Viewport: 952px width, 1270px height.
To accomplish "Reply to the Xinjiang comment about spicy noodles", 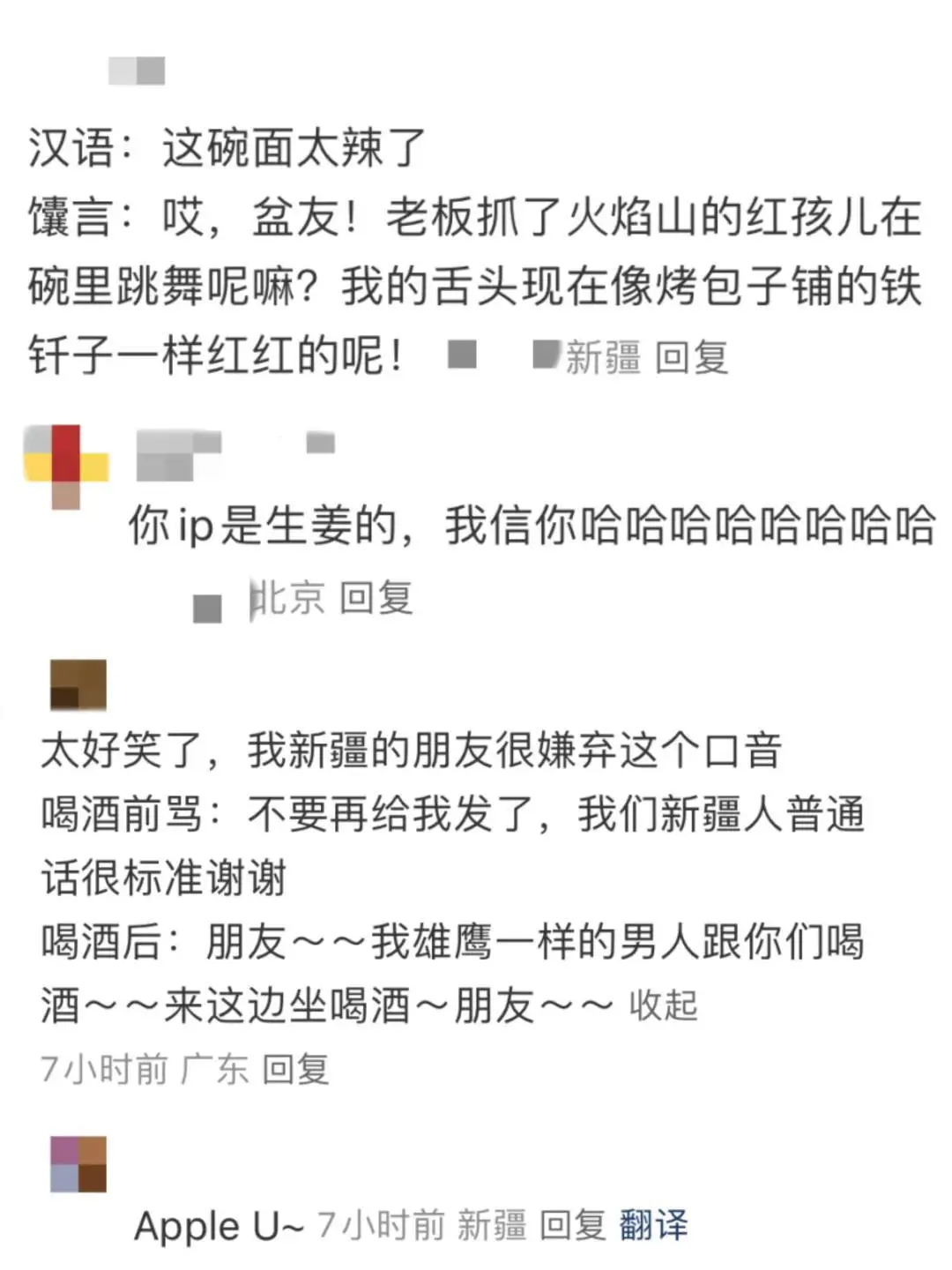I will coord(691,357).
